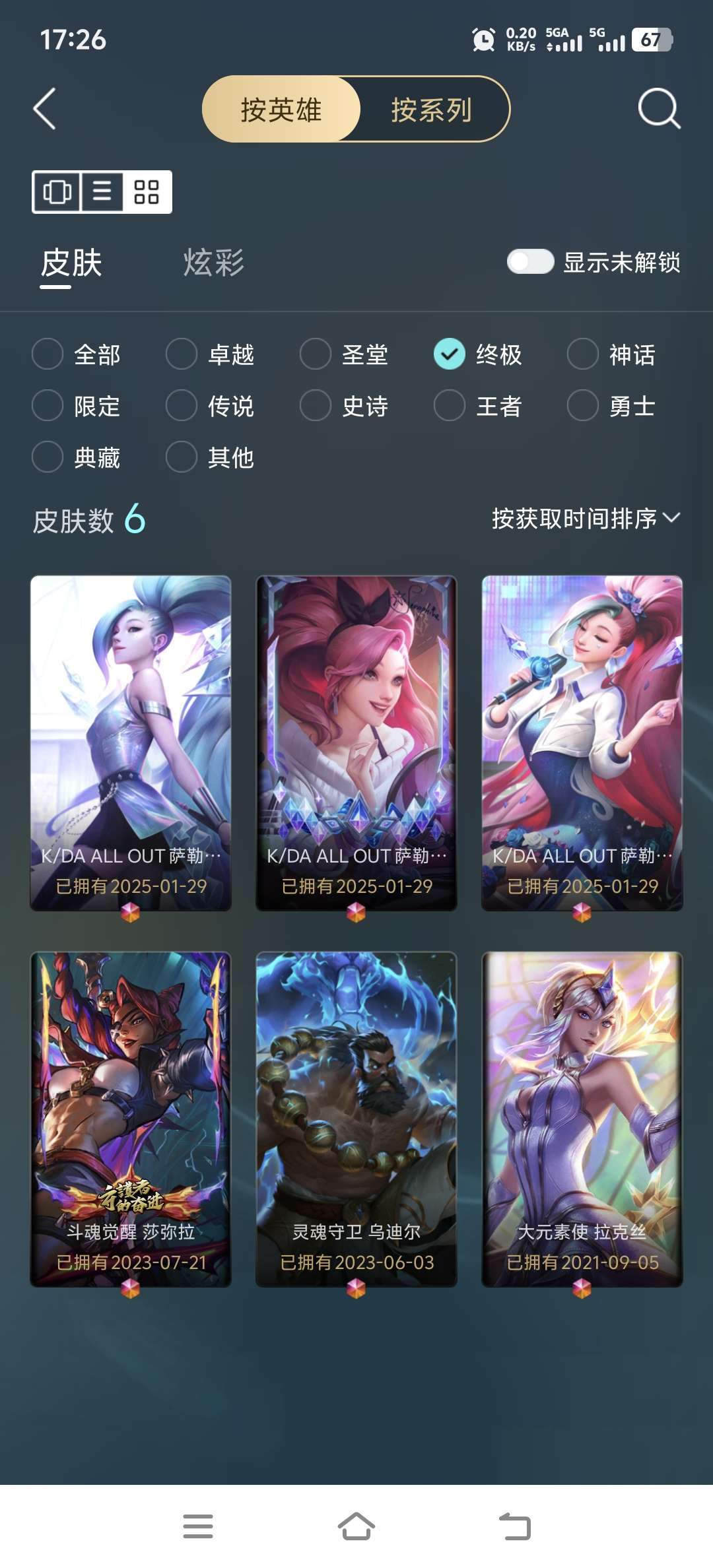Select the 按英雄 segment
This screenshot has height=1568, width=713.
[281, 109]
